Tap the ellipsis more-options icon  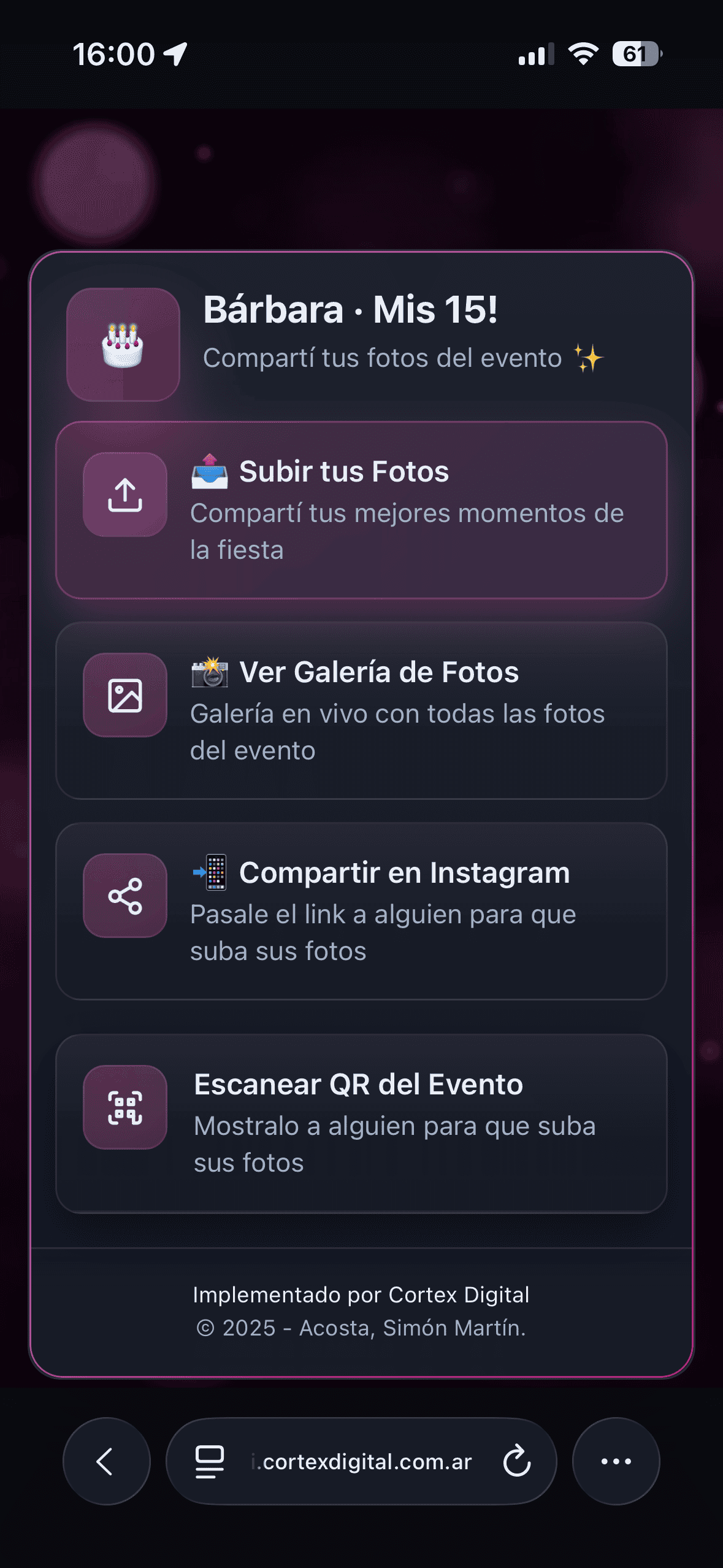pos(616,1461)
